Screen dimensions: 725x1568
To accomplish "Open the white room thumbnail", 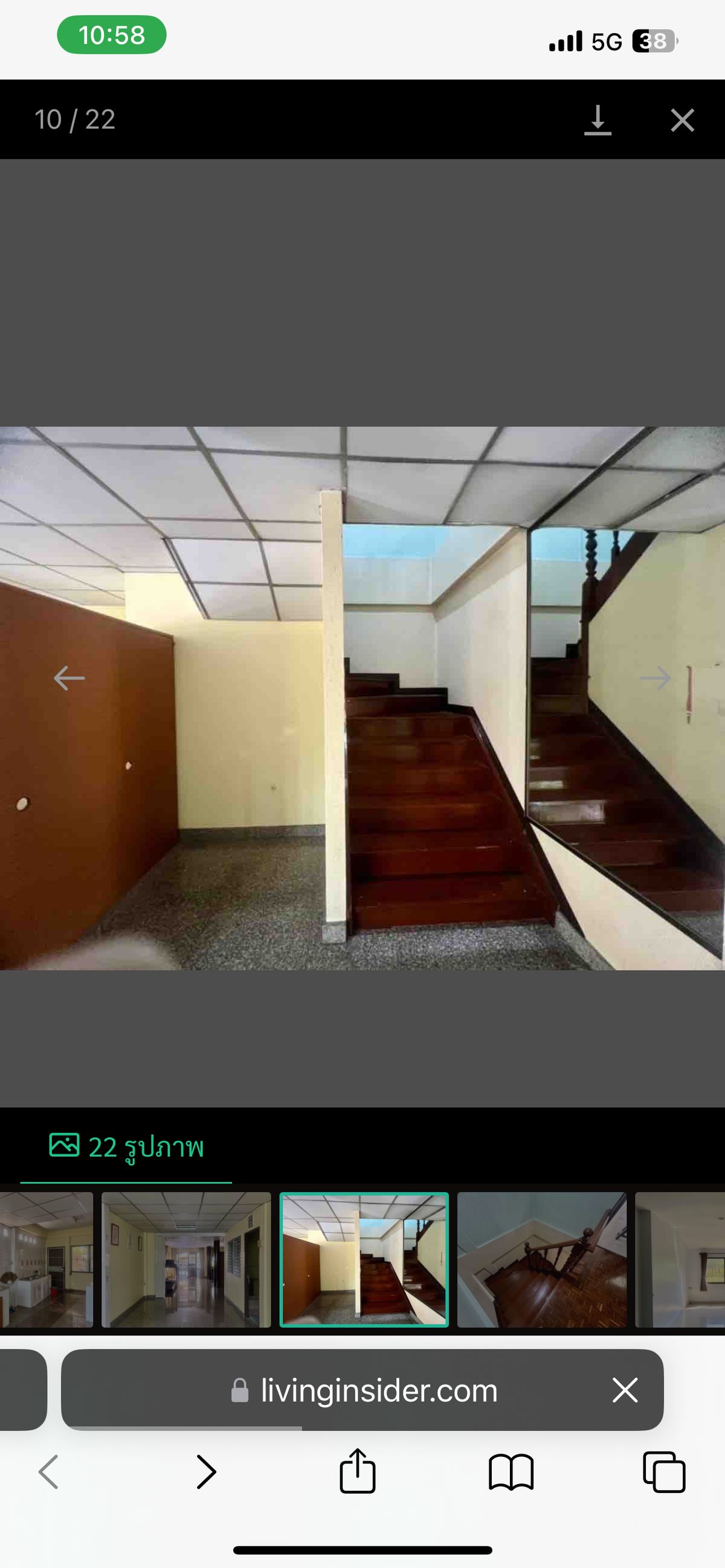I will tap(680, 1259).
